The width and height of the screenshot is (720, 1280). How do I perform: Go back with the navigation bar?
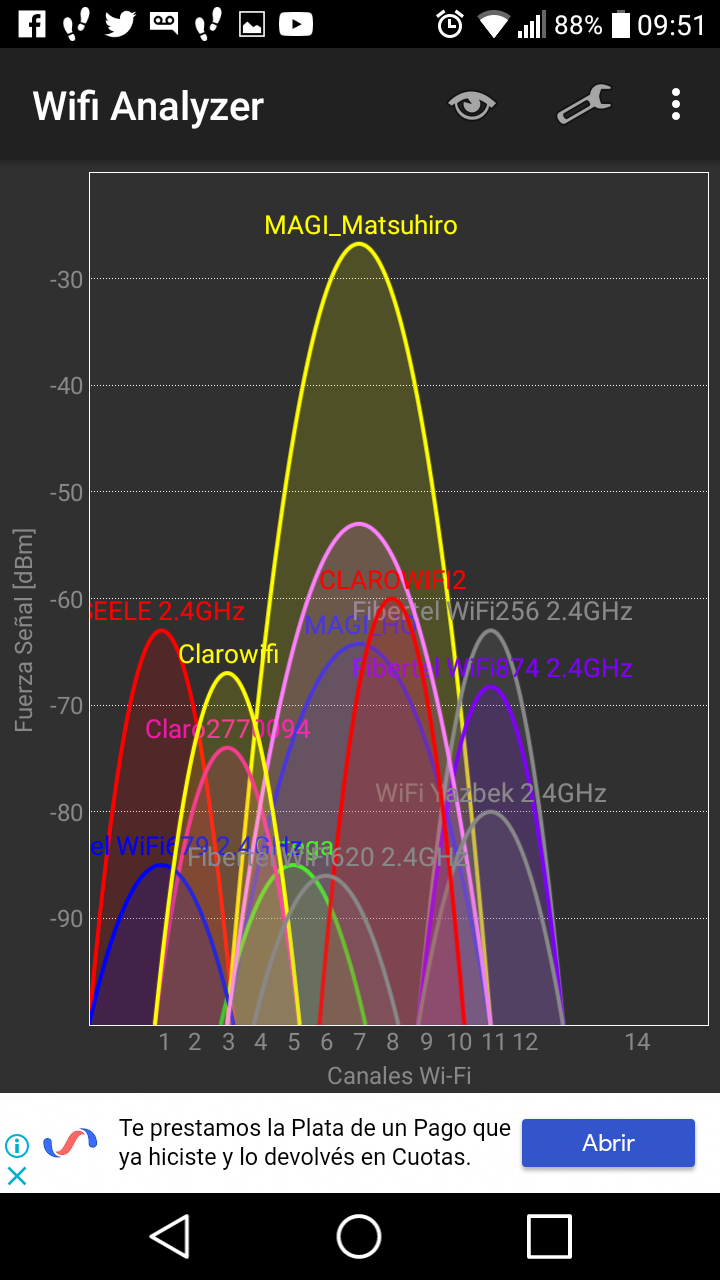click(x=170, y=1236)
